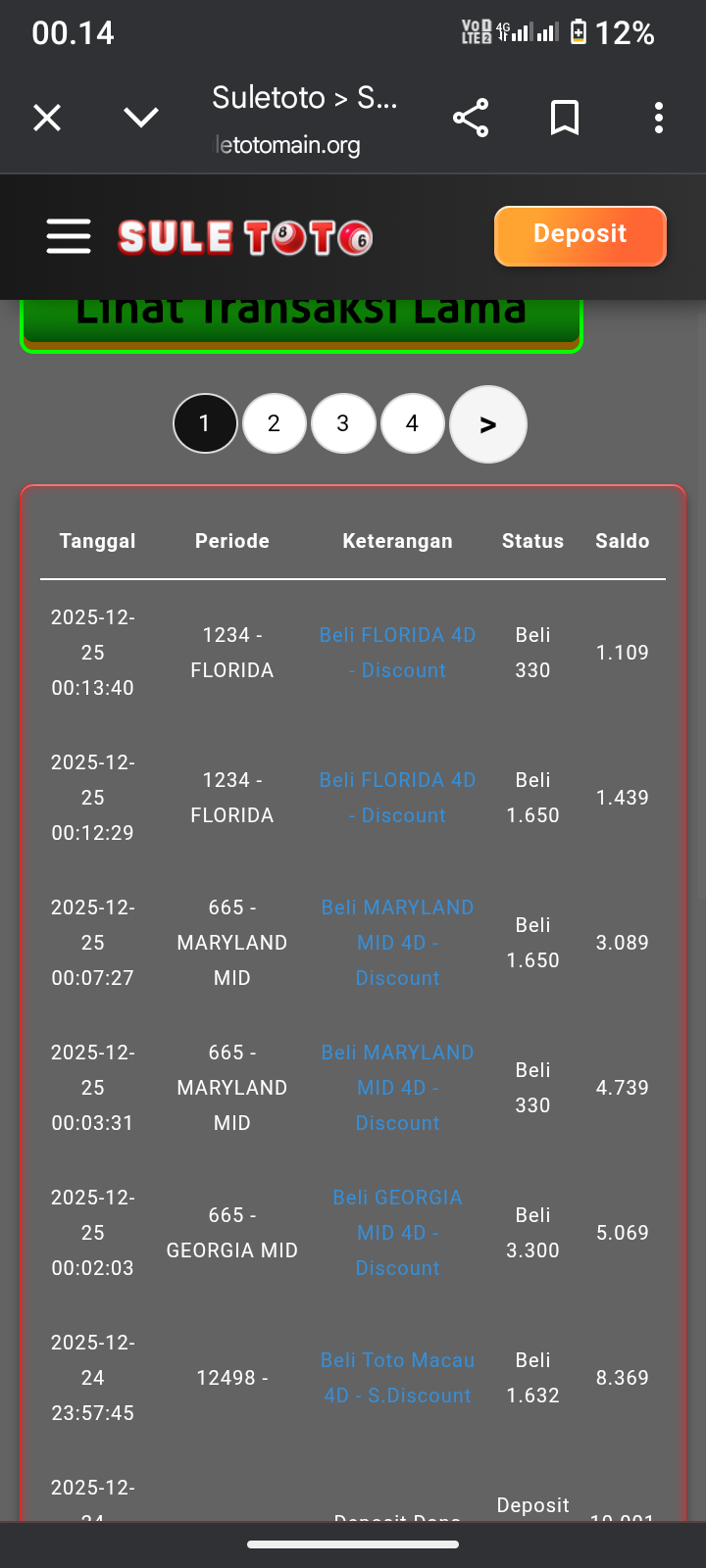Open the 00:13:40 Beli FLORIDA 4D link

(397, 653)
